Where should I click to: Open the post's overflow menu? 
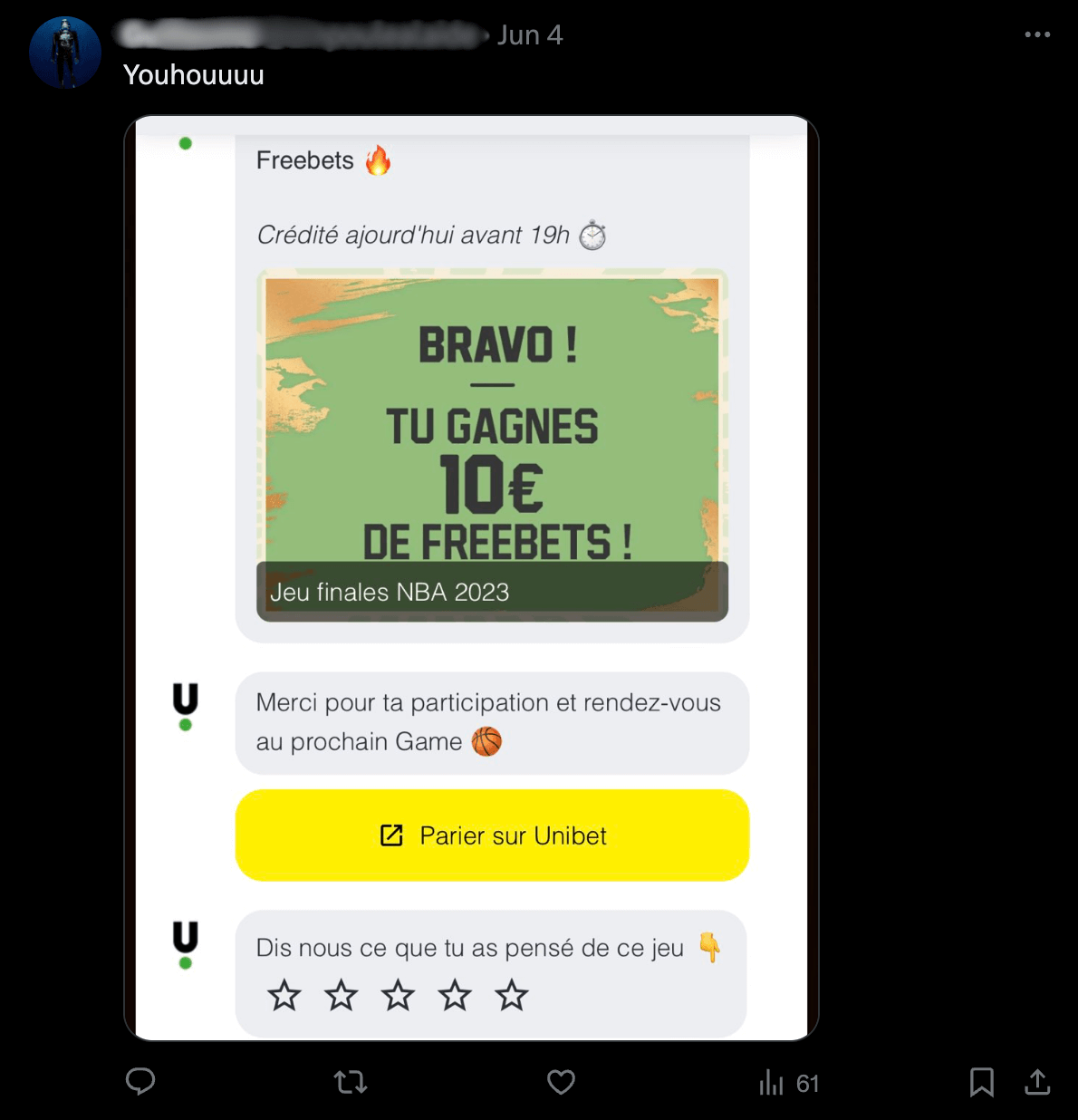[x=1037, y=34]
